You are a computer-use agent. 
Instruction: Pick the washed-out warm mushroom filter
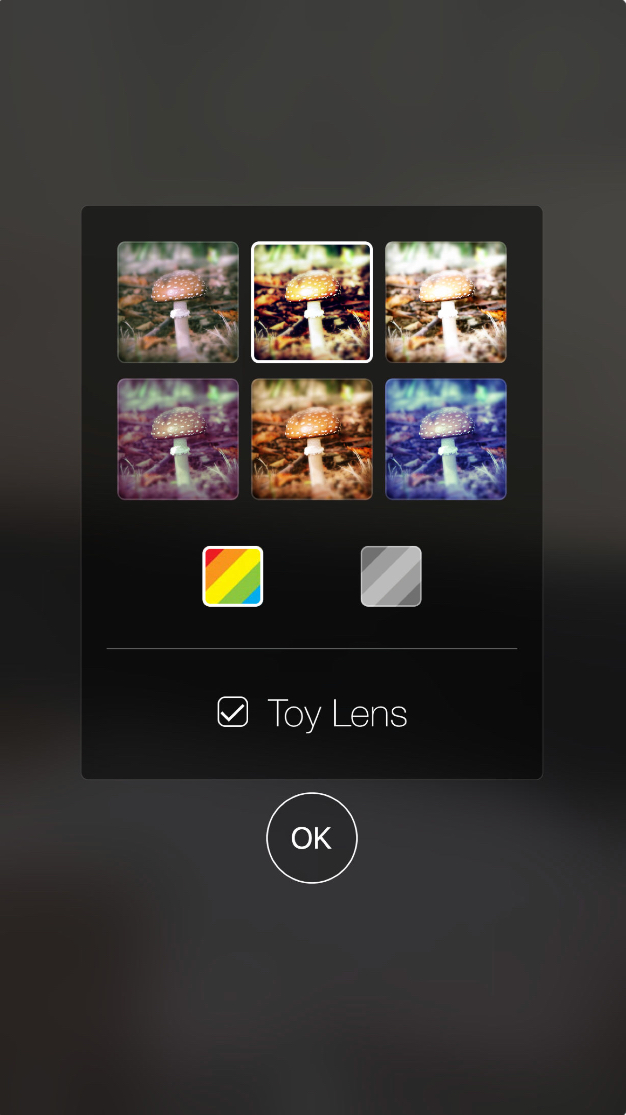(446, 302)
